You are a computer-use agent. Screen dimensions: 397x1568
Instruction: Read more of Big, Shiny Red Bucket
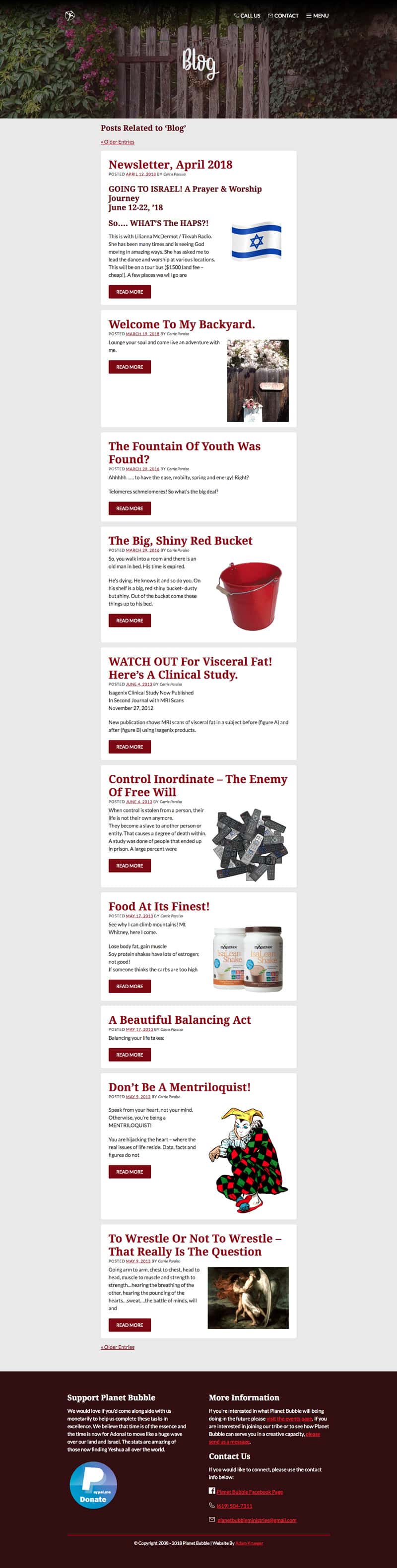129,620
